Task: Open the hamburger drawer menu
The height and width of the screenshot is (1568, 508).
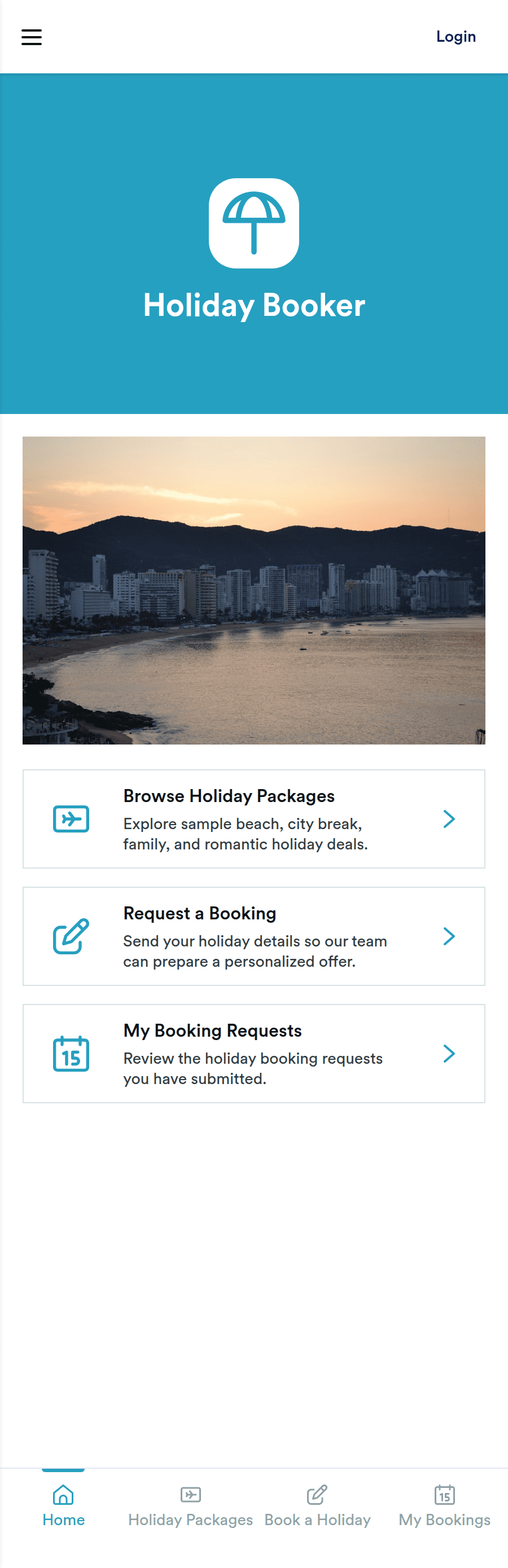Action: click(x=32, y=37)
